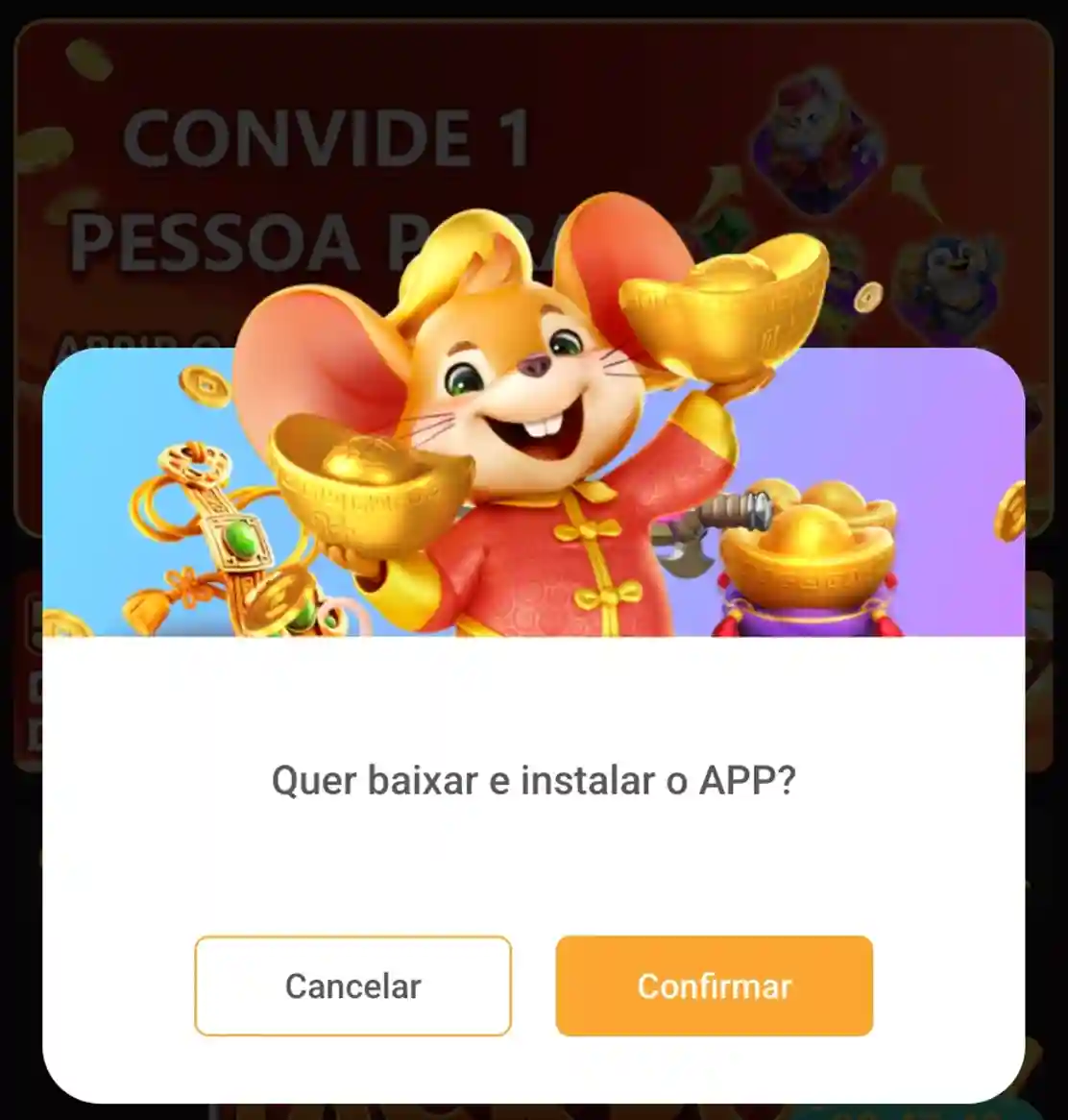Image resolution: width=1068 pixels, height=1120 pixels.
Task: Confirm downloading the APP
Action: pyautogui.click(x=714, y=986)
